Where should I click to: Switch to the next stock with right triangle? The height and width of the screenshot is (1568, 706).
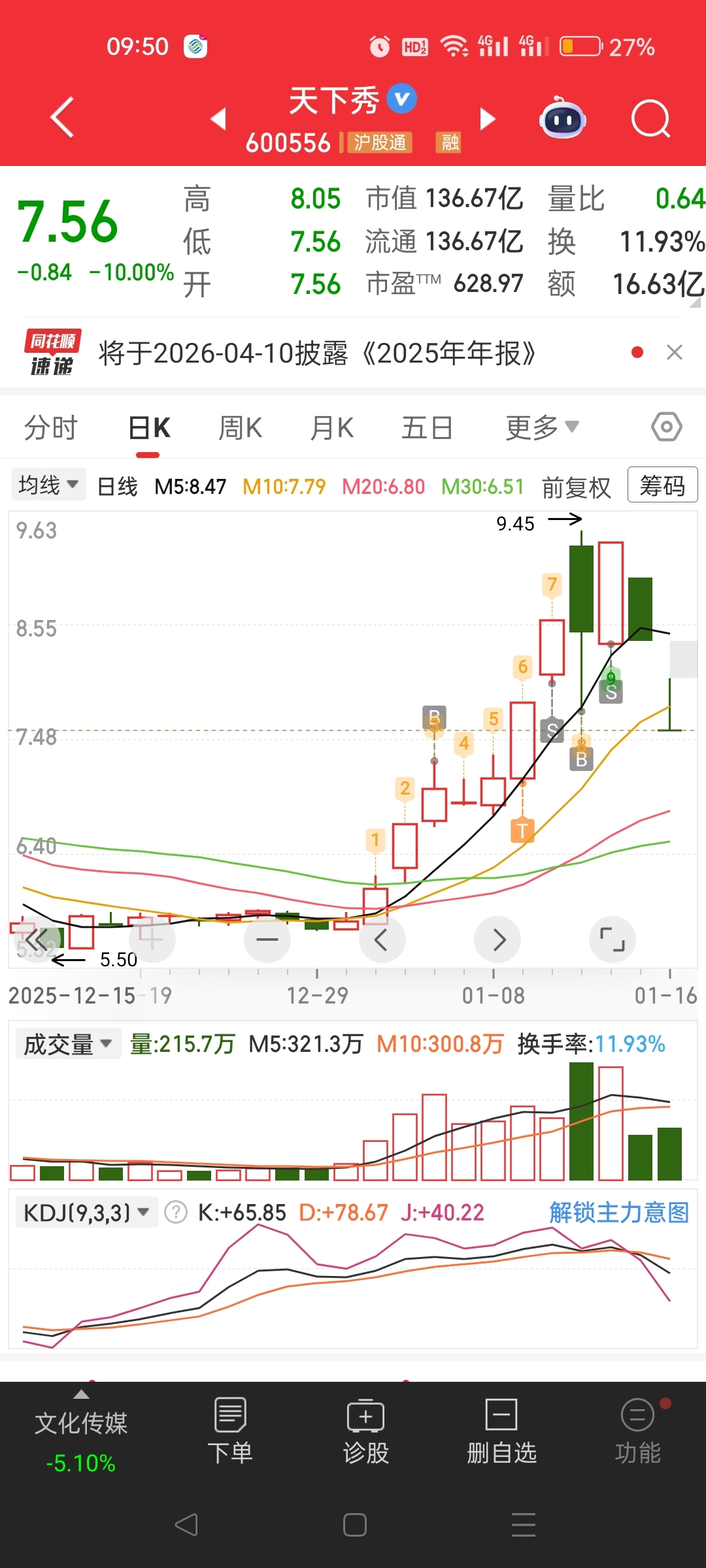coord(488,119)
